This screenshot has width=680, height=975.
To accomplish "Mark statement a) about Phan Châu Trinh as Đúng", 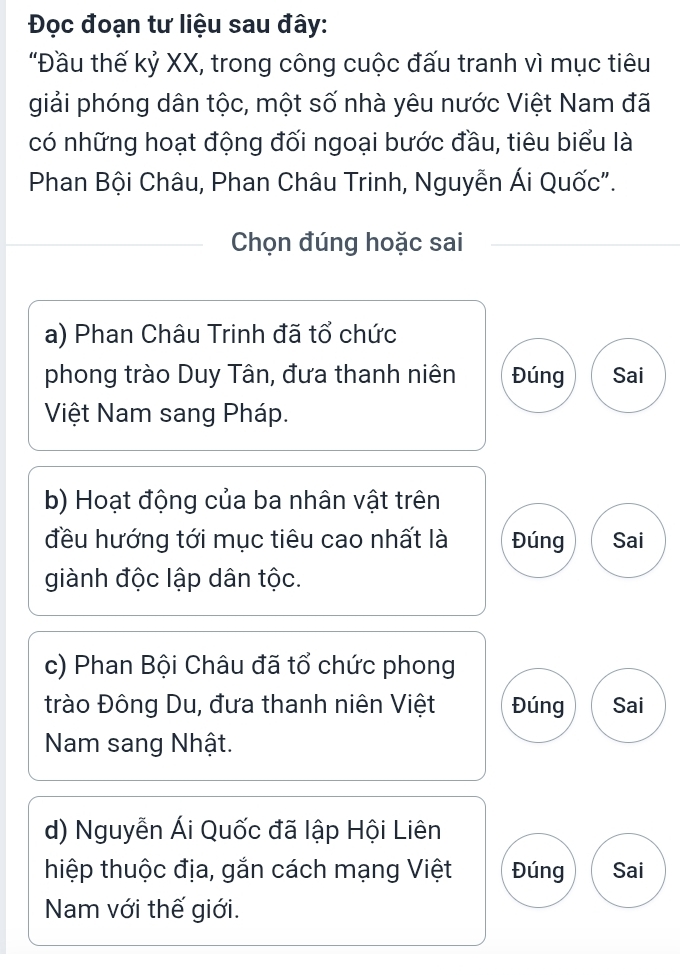I will point(537,376).
